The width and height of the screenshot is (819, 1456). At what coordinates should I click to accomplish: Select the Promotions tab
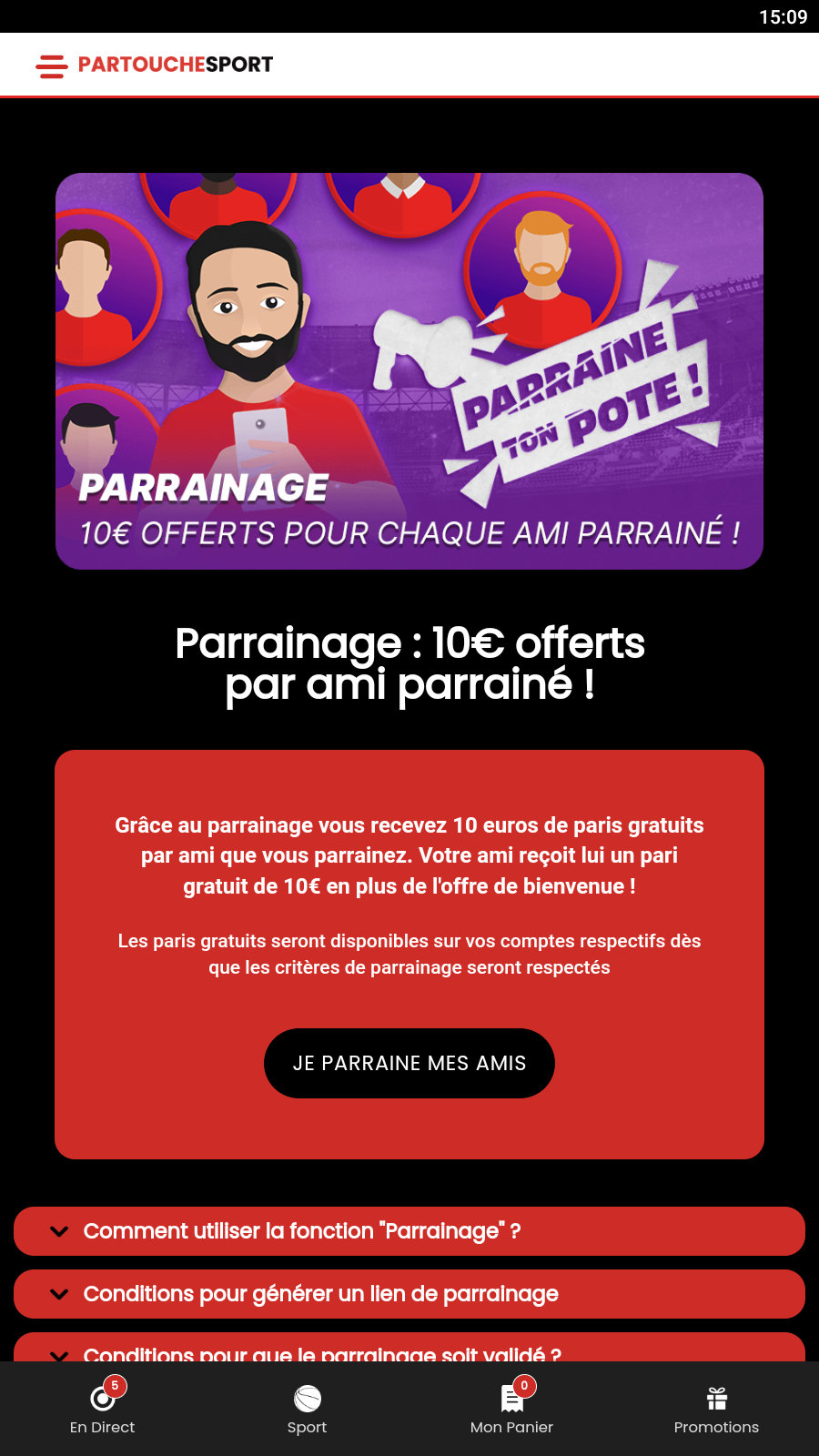[x=716, y=1409]
